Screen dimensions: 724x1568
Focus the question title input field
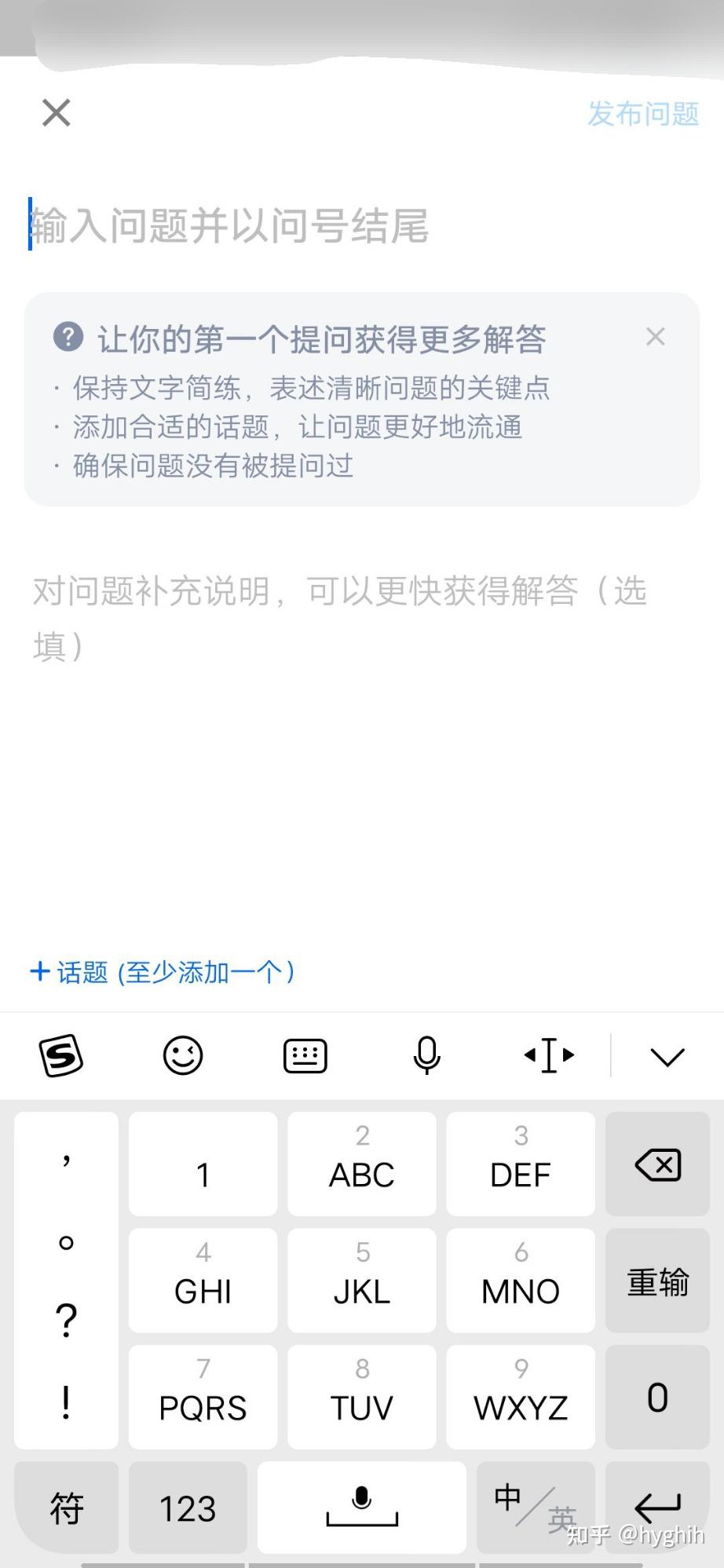[314, 225]
